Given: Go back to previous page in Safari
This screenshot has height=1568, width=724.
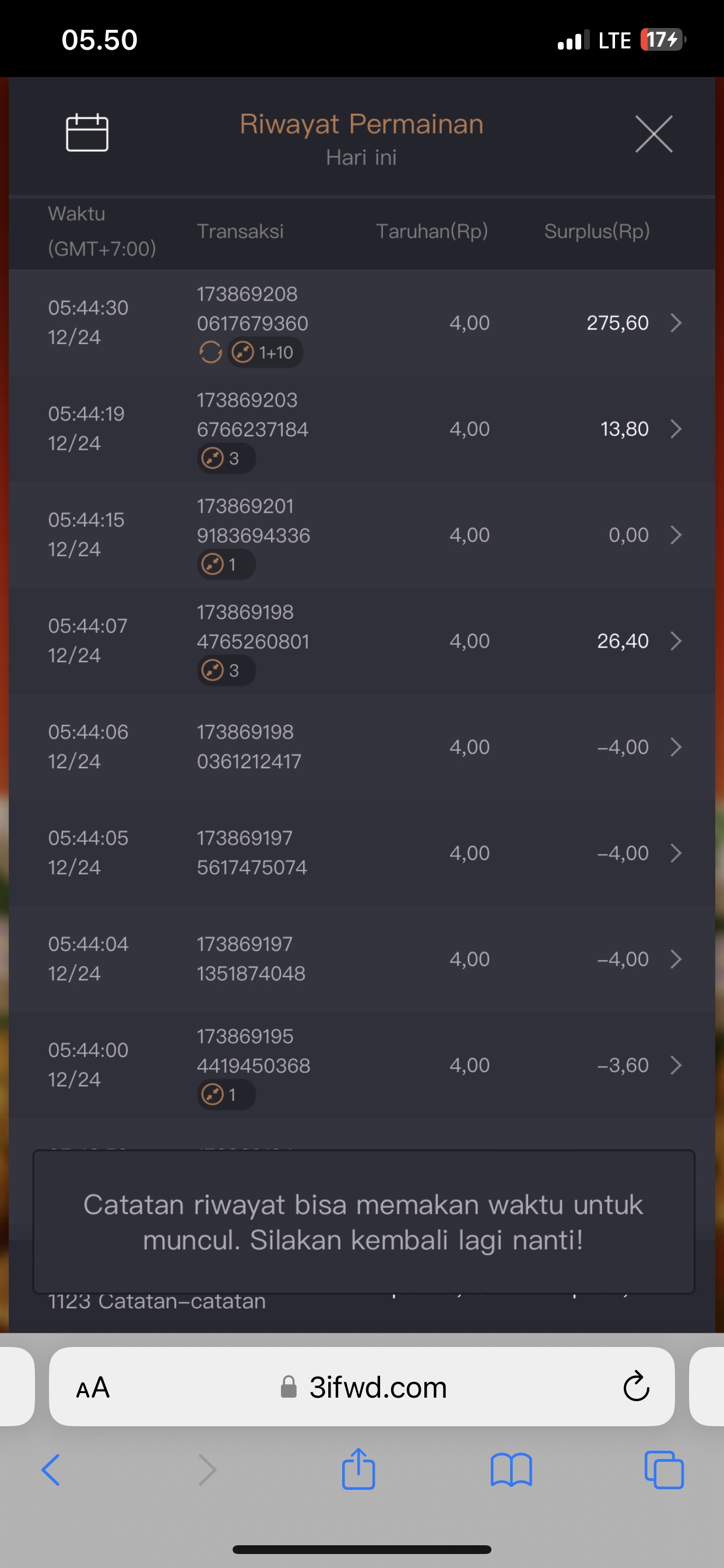Looking at the screenshot, I should tap(51, 1470).
